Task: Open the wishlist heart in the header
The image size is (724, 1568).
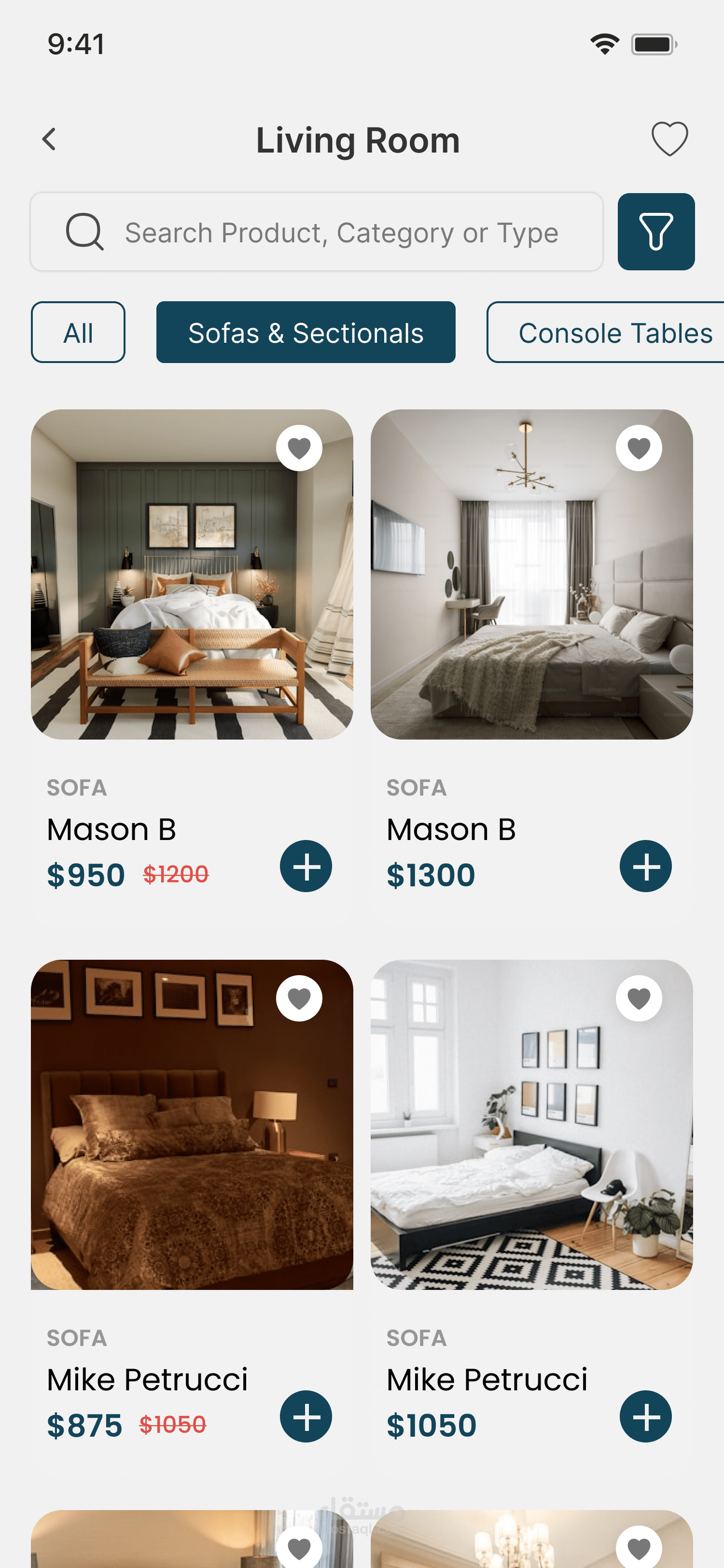Action: coord(669,140)
